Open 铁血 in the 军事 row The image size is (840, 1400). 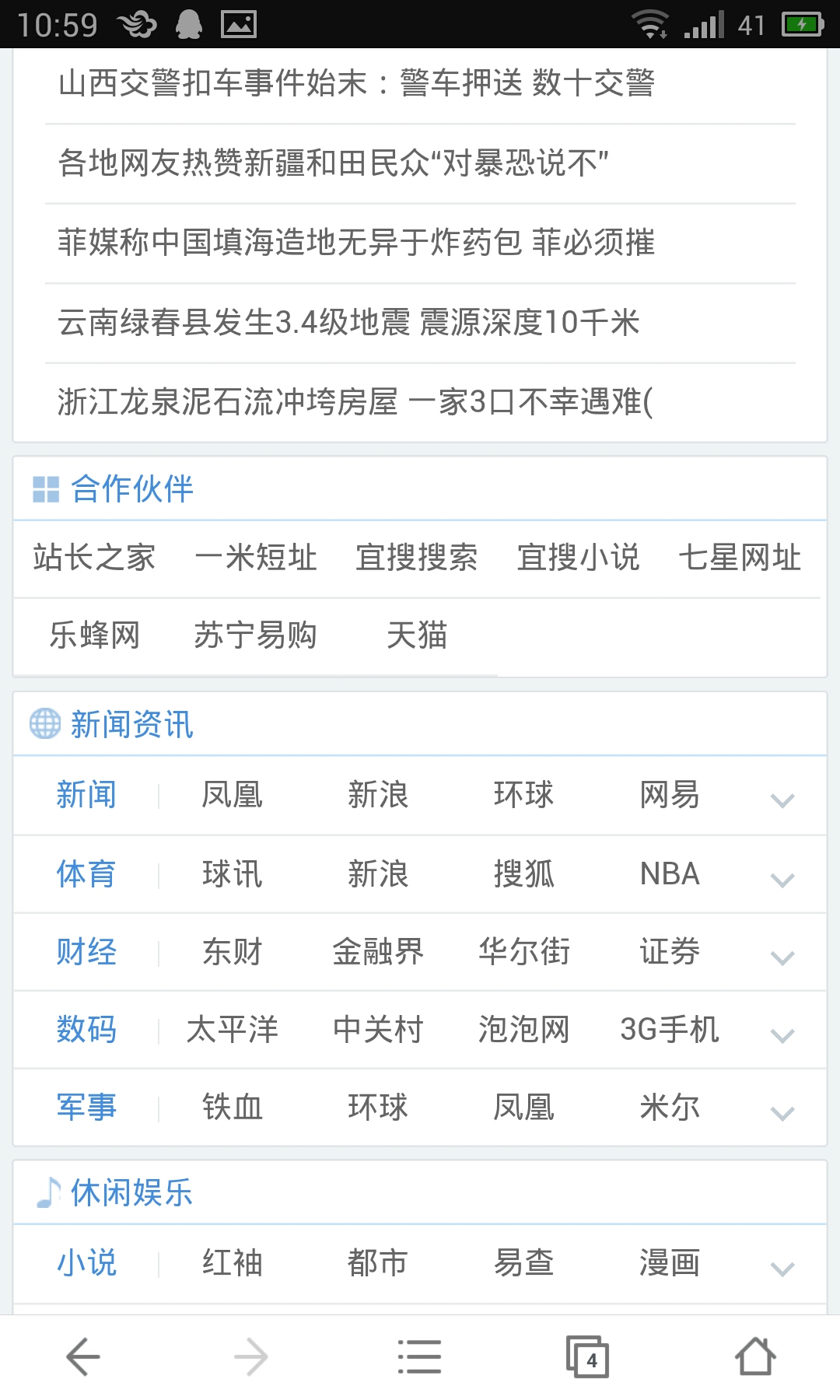(232, 1107)
